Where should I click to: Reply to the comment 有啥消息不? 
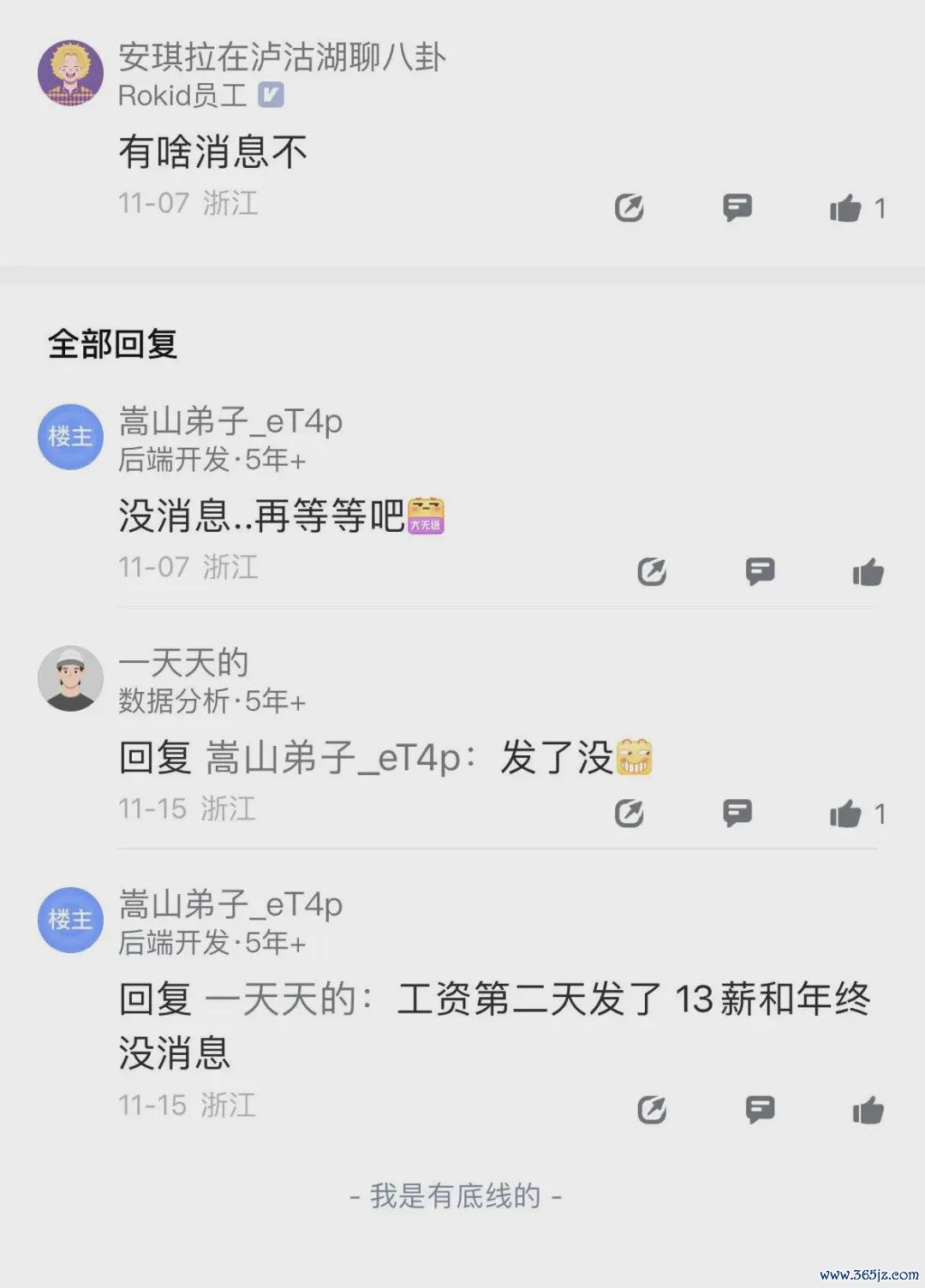pyautogui.click(x=737, y=207)
